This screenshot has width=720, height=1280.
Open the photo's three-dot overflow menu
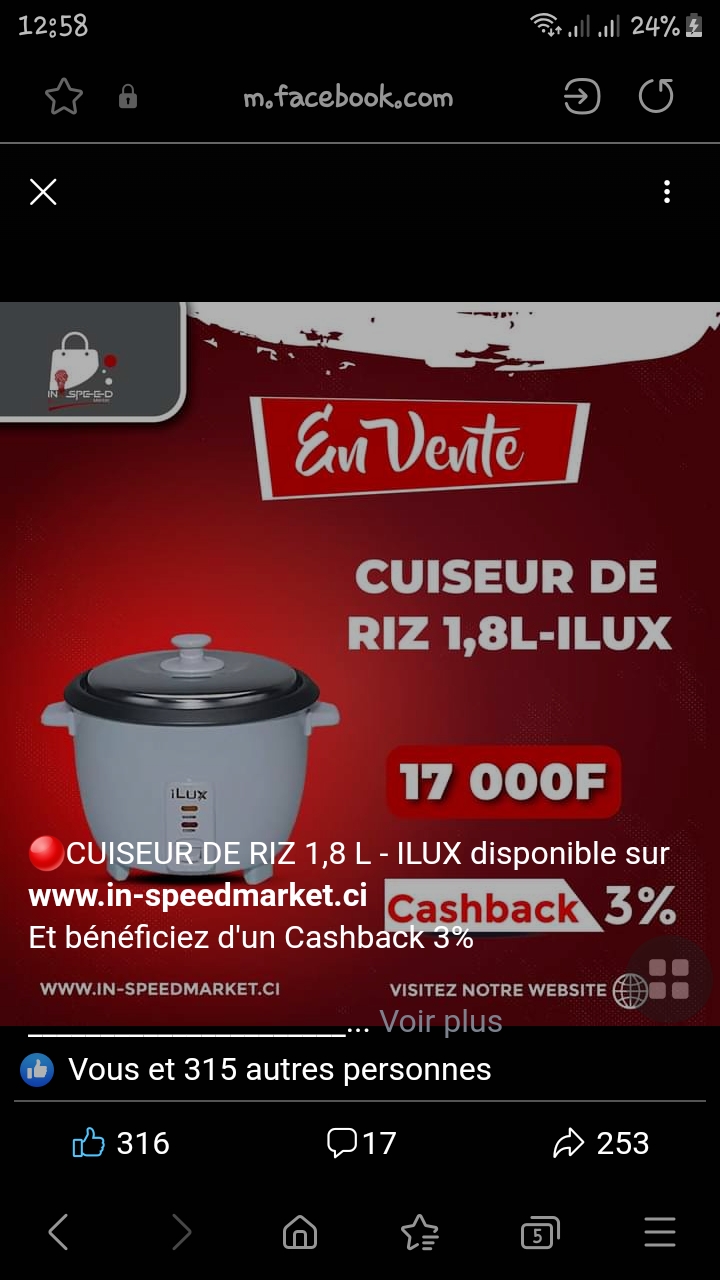tap(667, 192)
